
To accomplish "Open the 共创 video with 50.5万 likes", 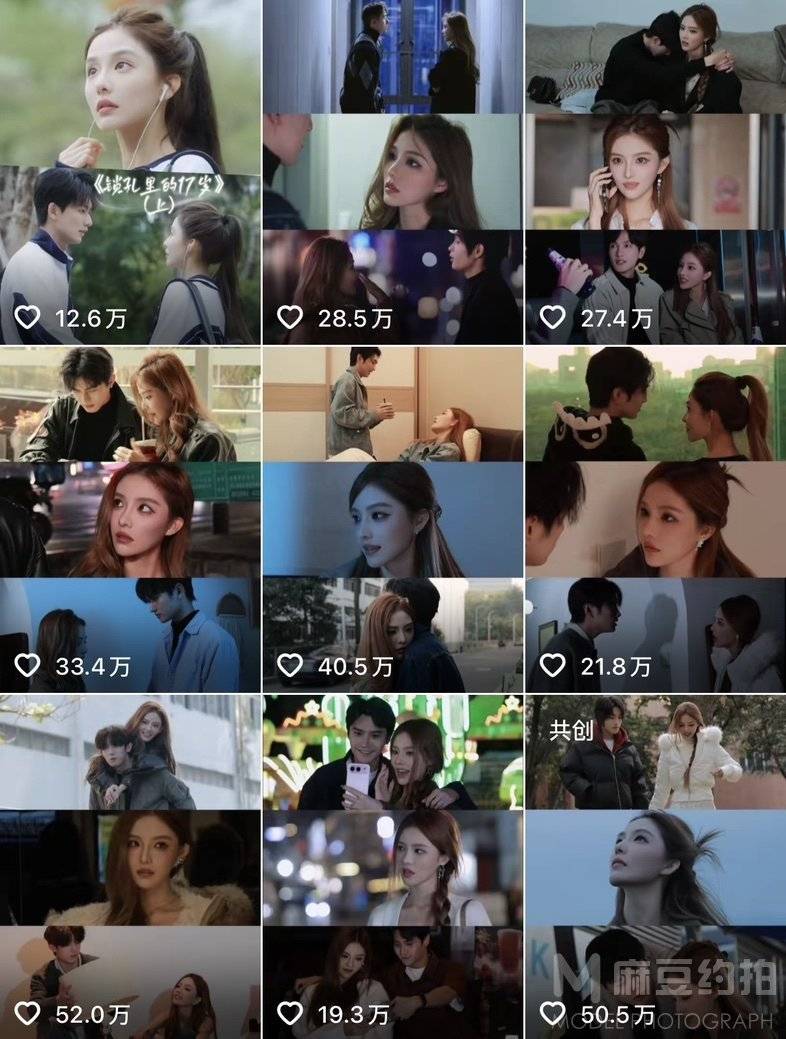I will point(655,868).
